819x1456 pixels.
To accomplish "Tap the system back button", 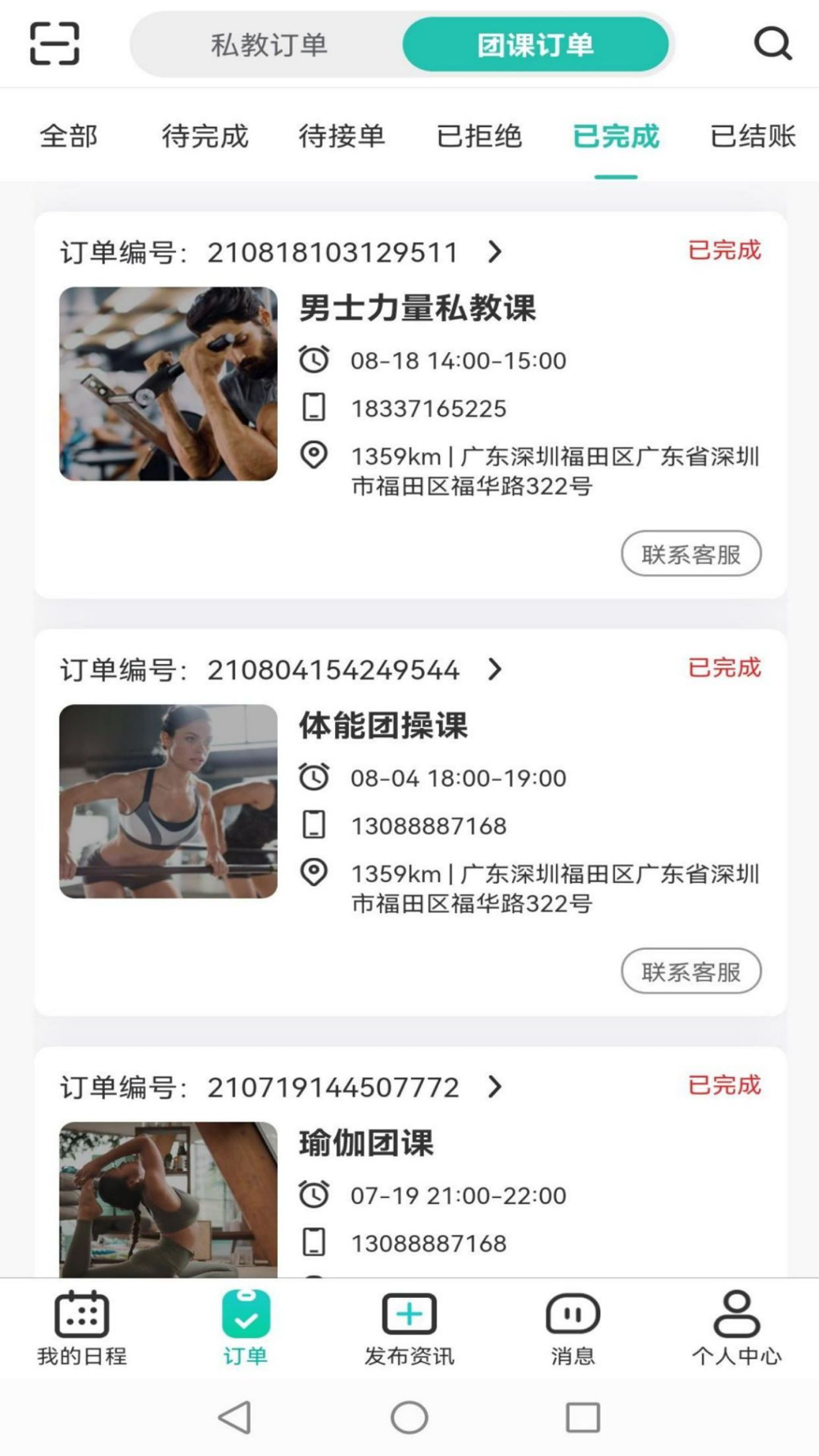I will point(235,1418).
